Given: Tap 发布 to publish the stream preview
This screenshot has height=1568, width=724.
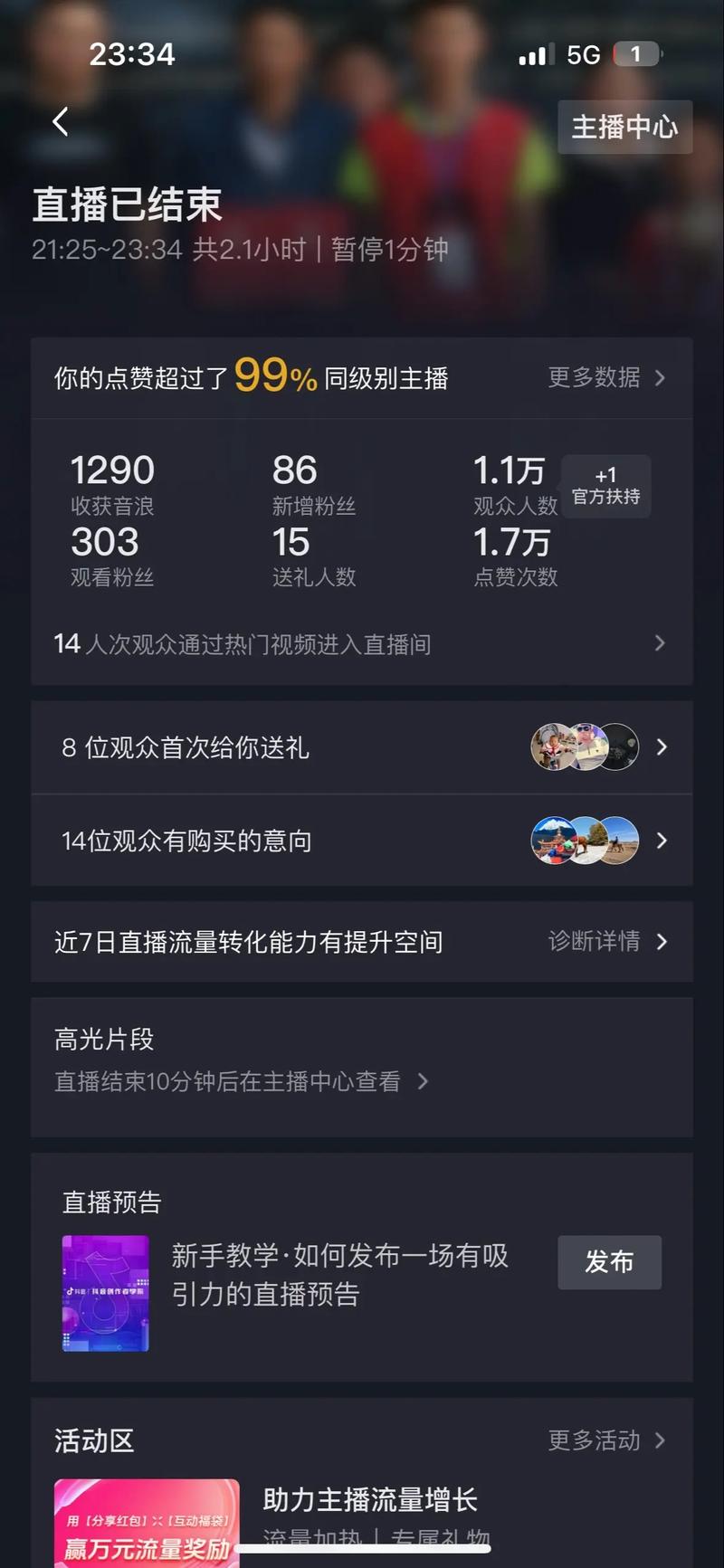Looking at the screenshot, I should [608, 1262].
